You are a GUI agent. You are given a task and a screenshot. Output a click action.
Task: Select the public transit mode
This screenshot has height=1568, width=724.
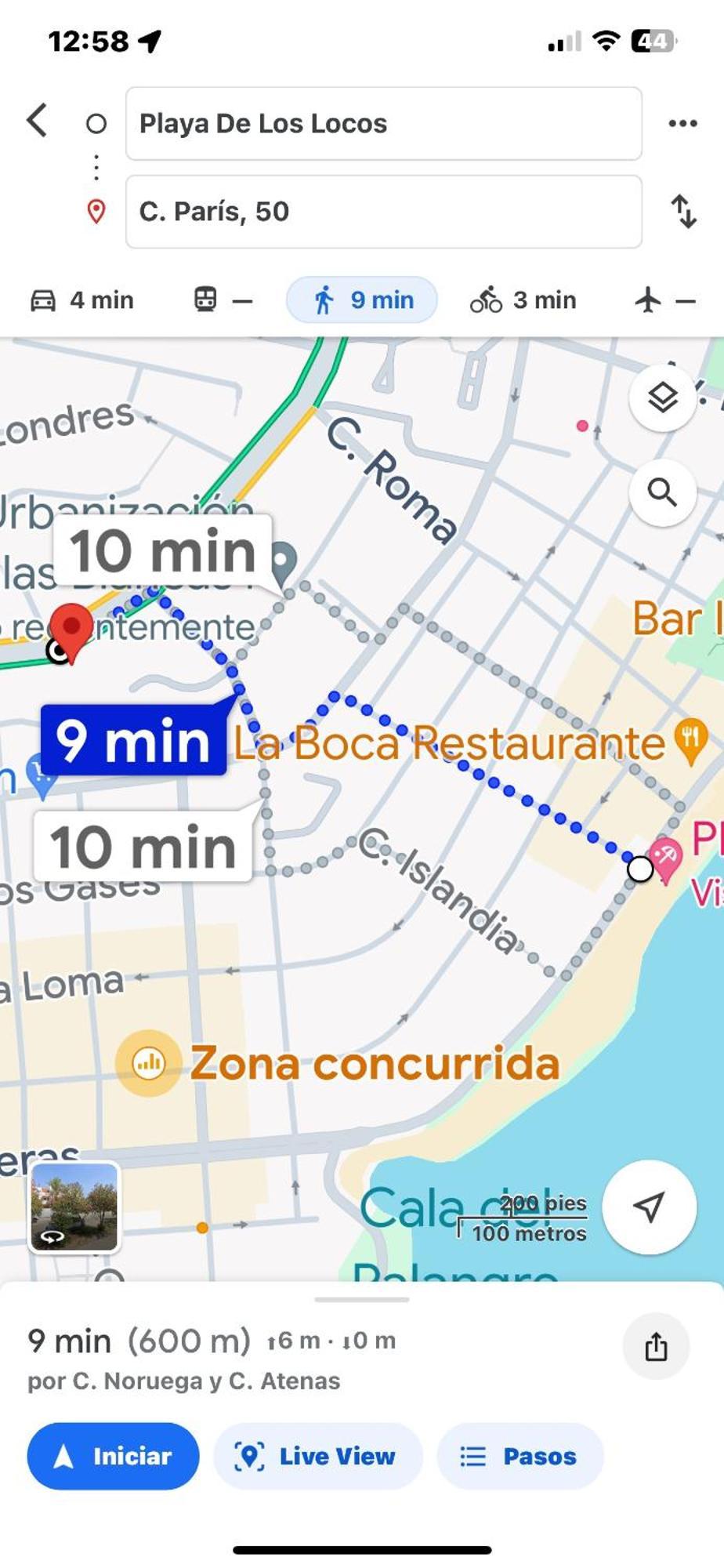(x=223, y=300)
